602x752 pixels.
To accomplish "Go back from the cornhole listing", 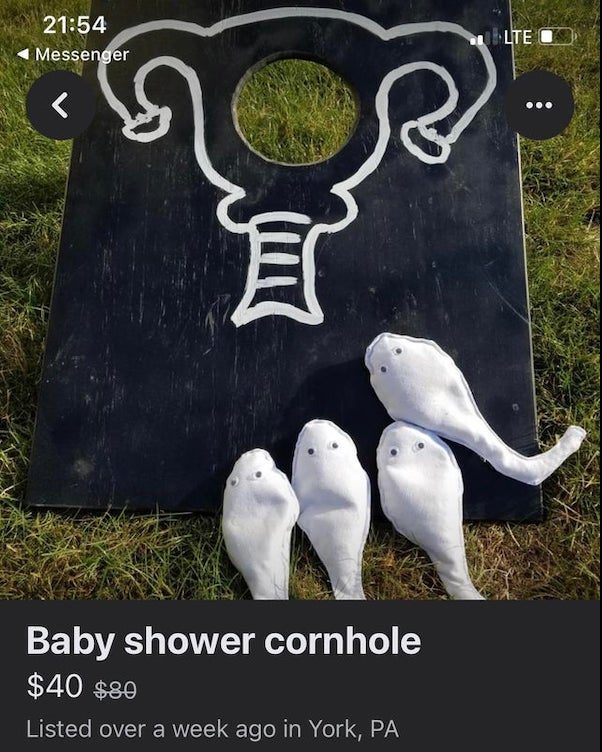I will (60, 105).
